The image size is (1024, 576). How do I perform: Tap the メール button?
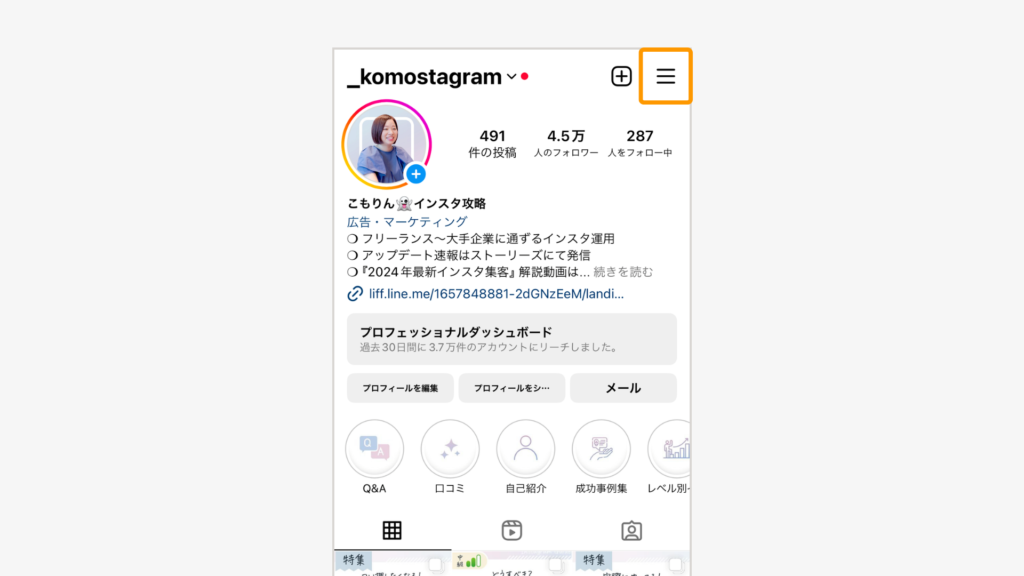point(623,388)
